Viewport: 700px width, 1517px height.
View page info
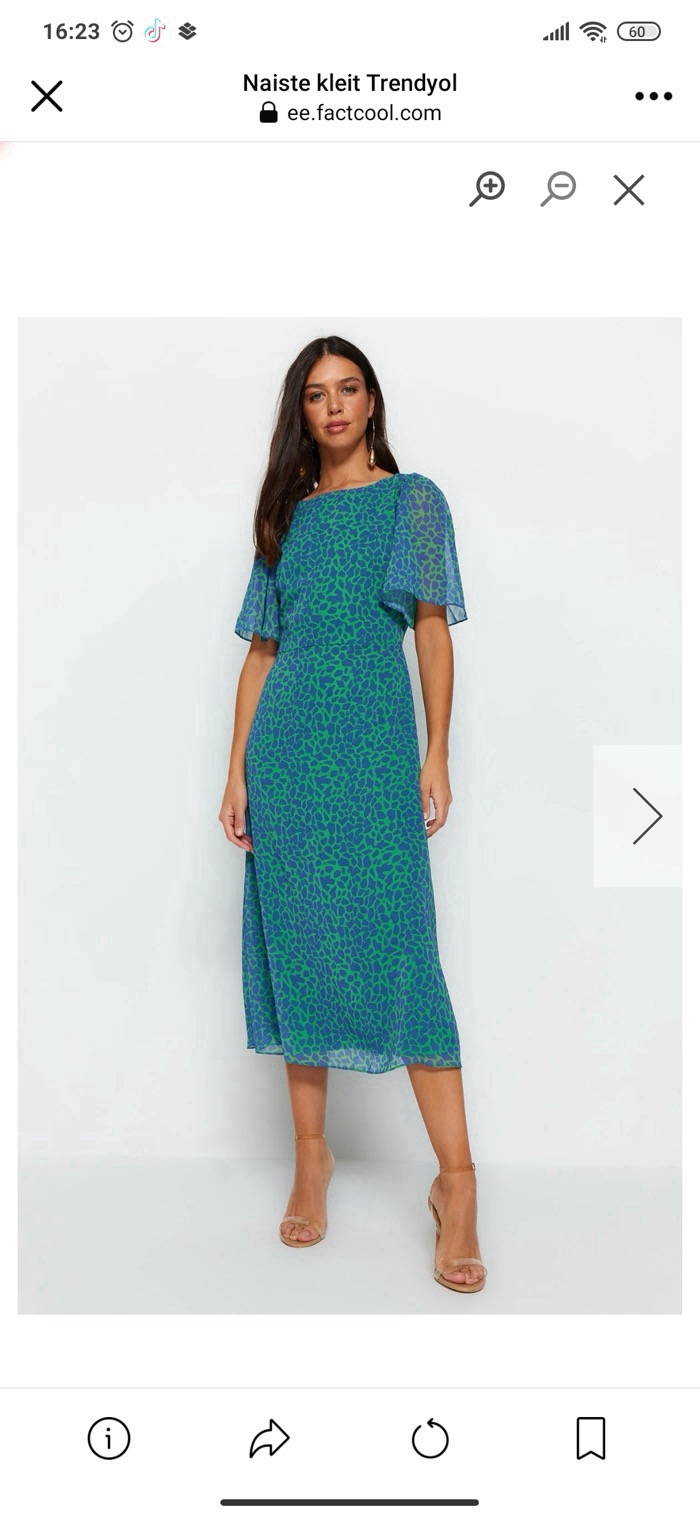pos(109,1439)
